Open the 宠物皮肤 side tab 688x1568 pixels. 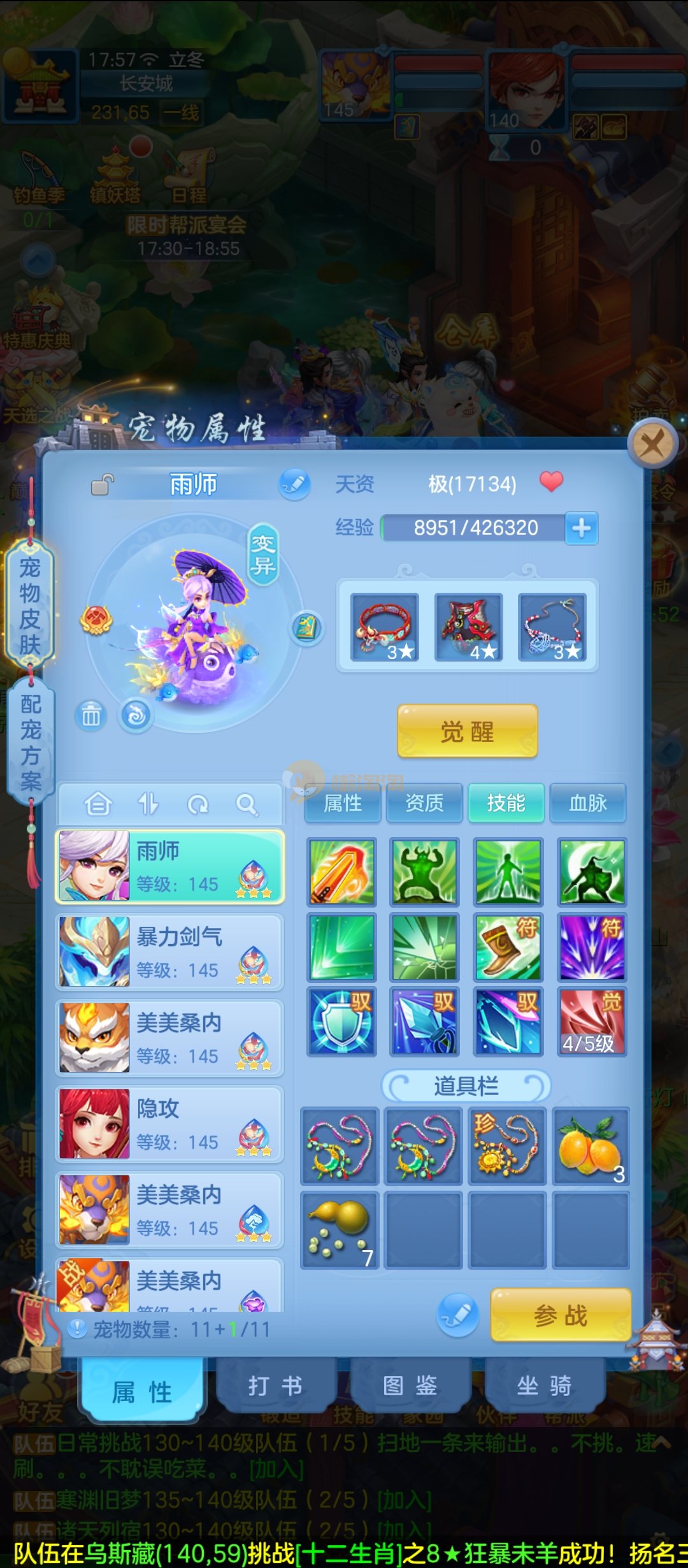[x=30, y=604]
